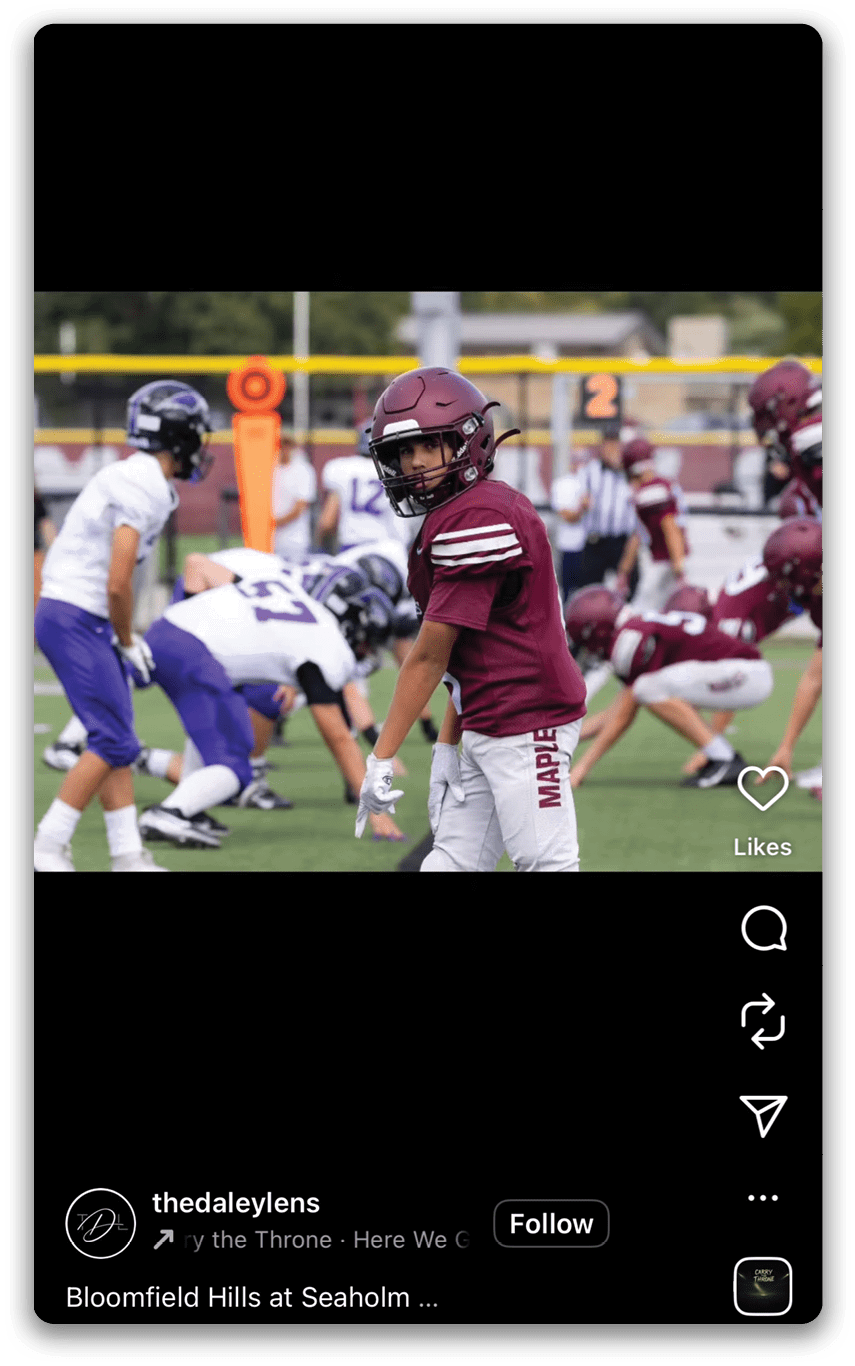This screenshot has height=1366, width=855.
Task: Open thedaleylens profile picture
Action: (x=100, y=1223)
